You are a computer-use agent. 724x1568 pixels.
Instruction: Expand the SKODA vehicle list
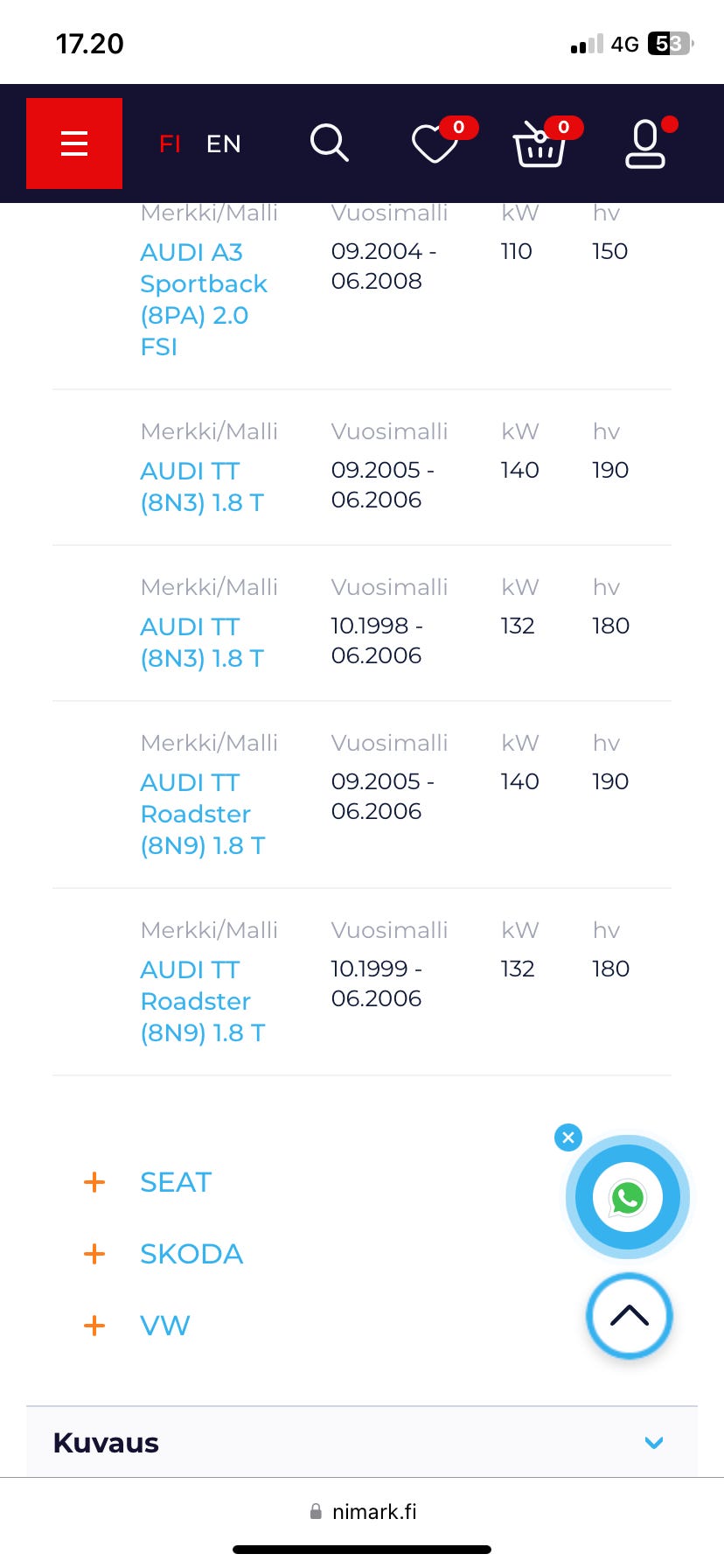[191, 1254]
